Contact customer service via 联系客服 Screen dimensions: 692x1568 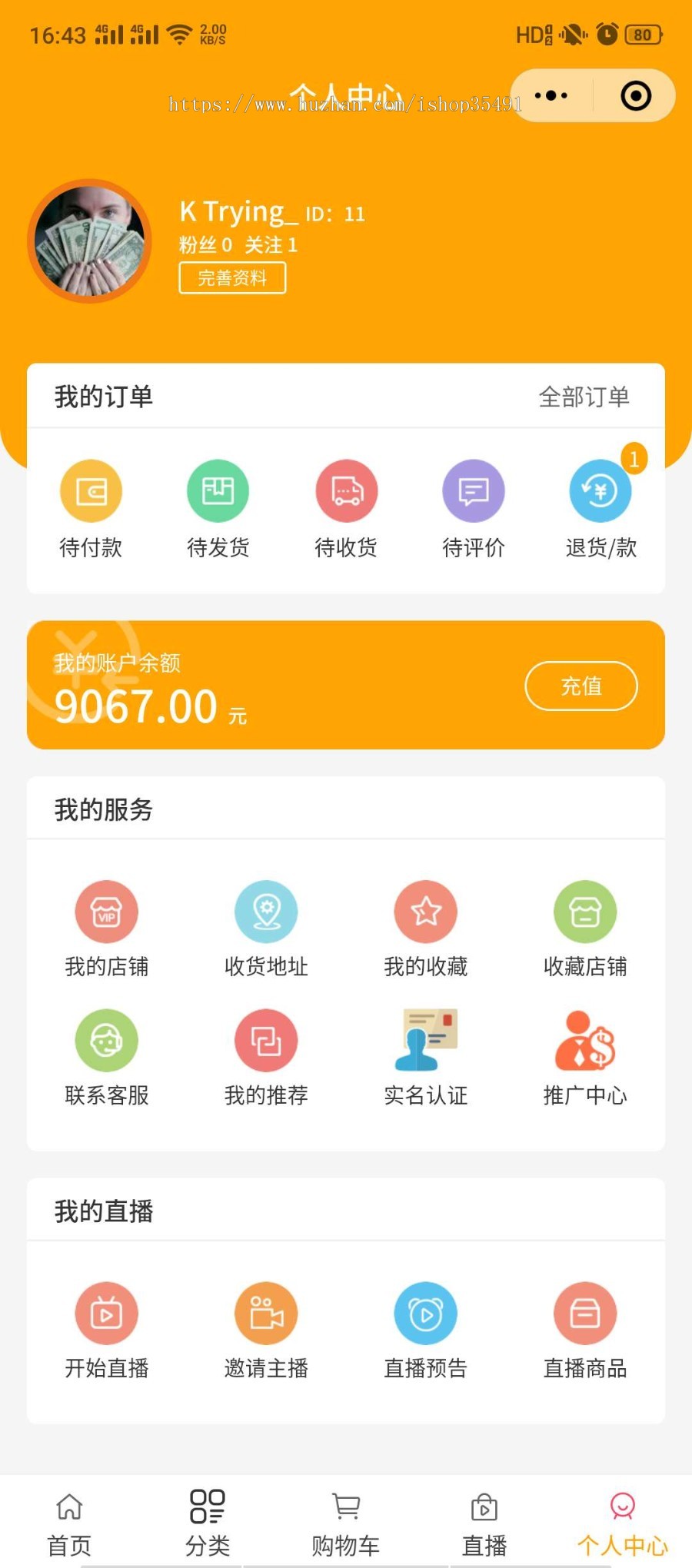point(106,1057)
